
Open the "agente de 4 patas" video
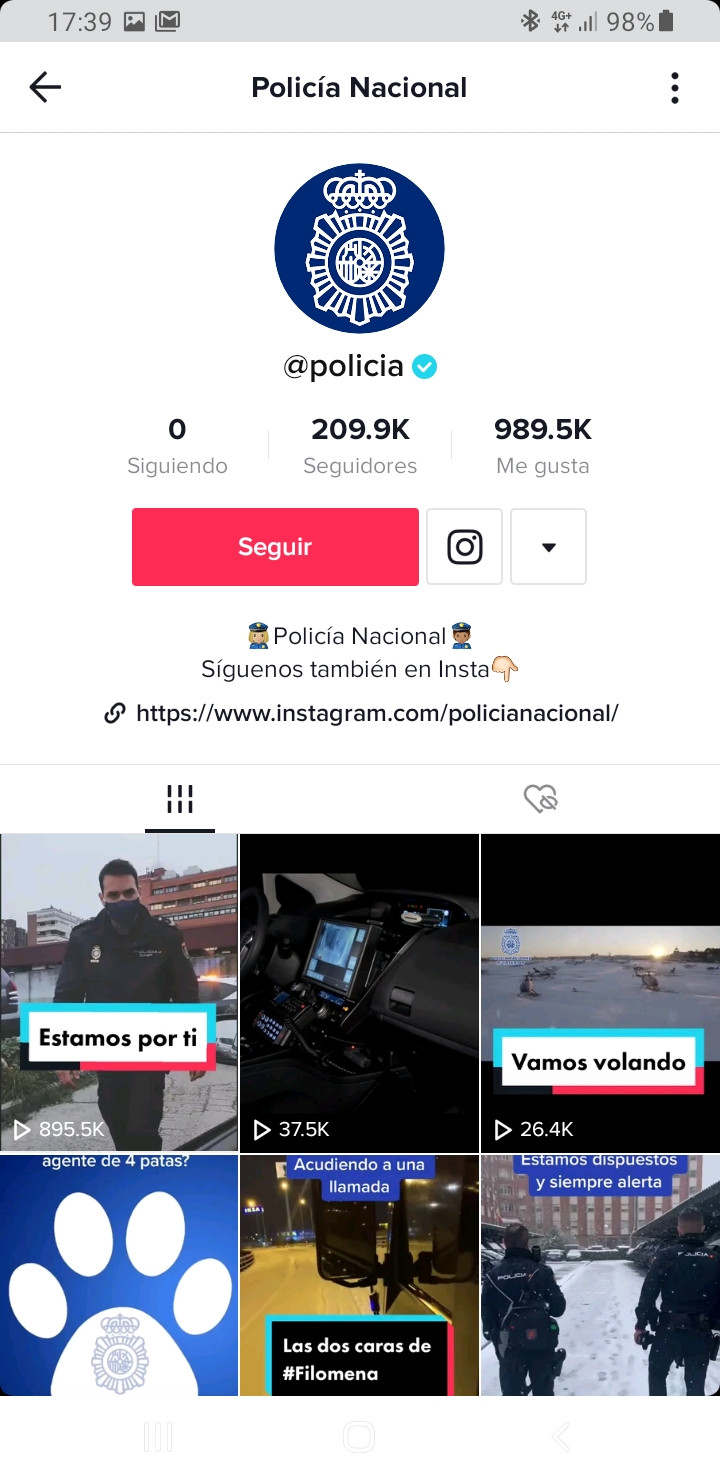(119, 1275)
